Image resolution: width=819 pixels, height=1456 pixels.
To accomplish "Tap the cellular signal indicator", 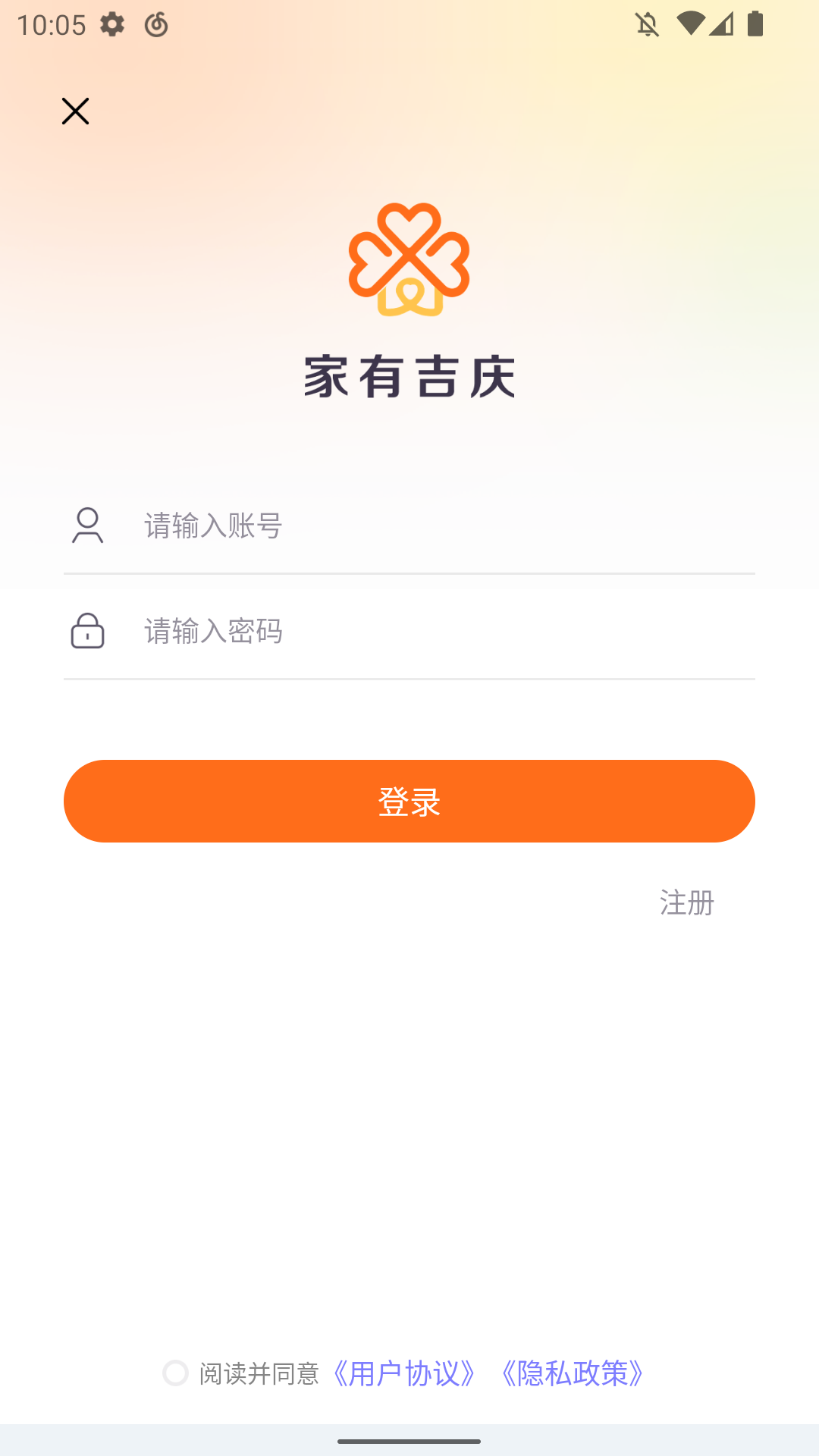I will coord(721,25).
